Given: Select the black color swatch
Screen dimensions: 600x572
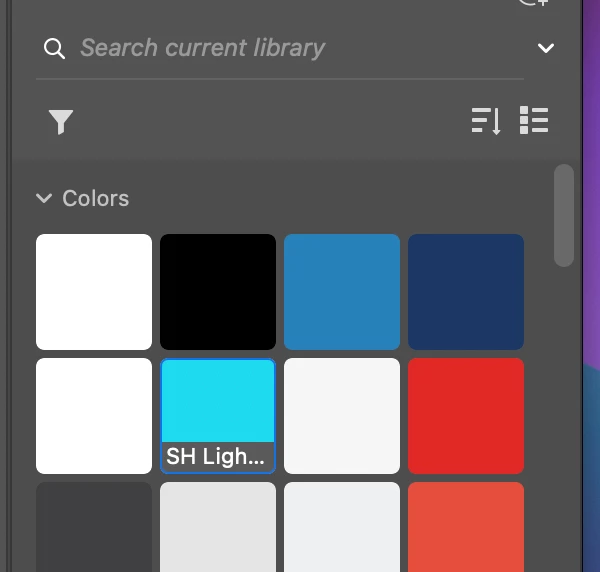Looking at the screenshot, I should click(218, 292).
